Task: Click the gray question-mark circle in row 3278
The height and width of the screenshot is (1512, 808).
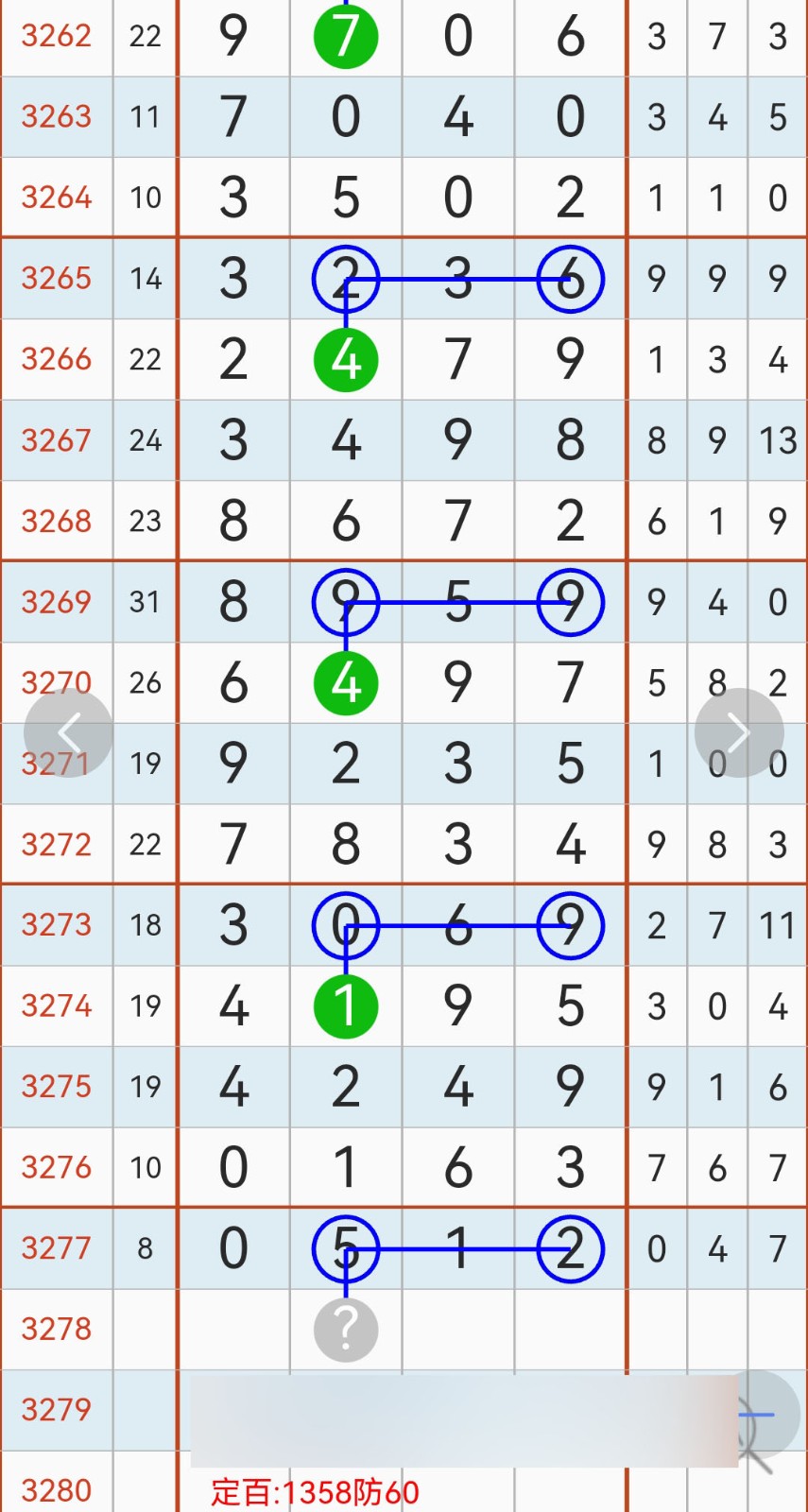Action: (346, 1330)
